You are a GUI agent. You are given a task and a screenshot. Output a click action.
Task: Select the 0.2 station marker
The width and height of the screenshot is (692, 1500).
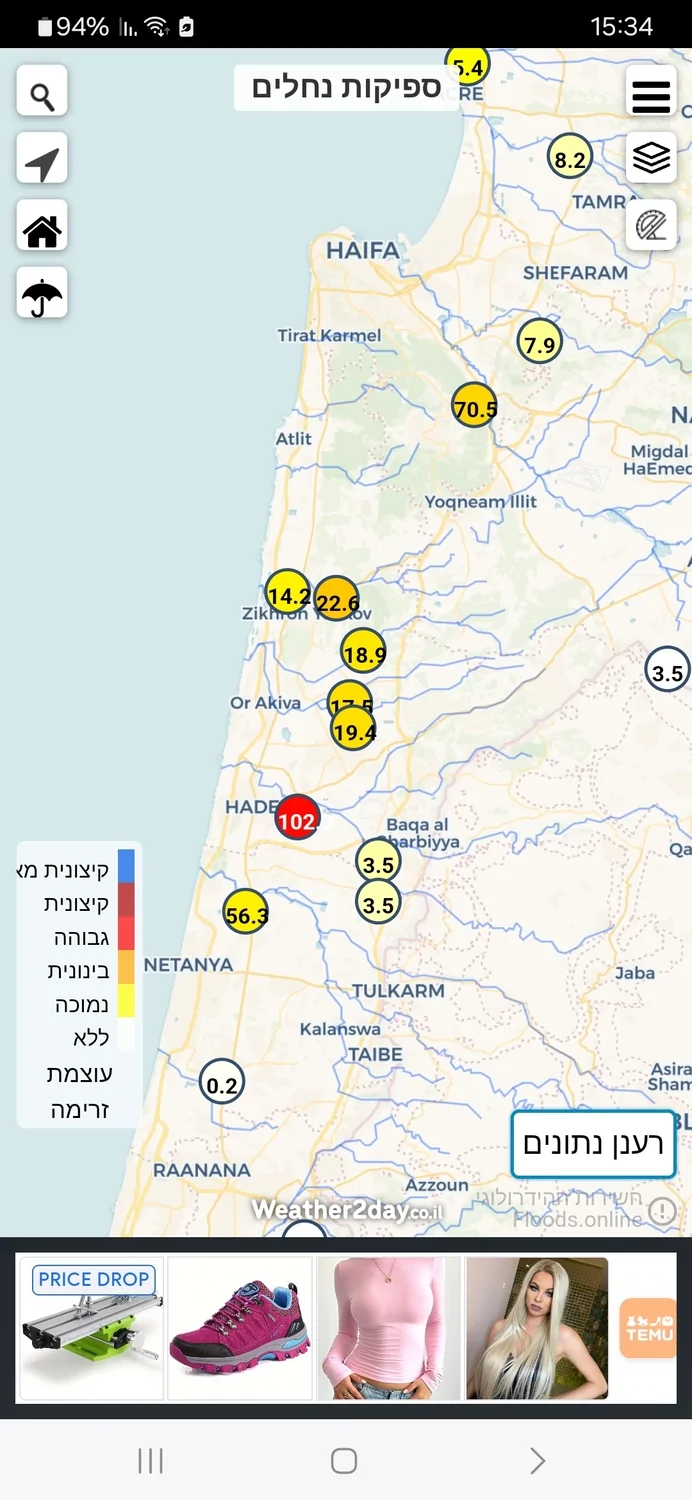(222, 1082)
